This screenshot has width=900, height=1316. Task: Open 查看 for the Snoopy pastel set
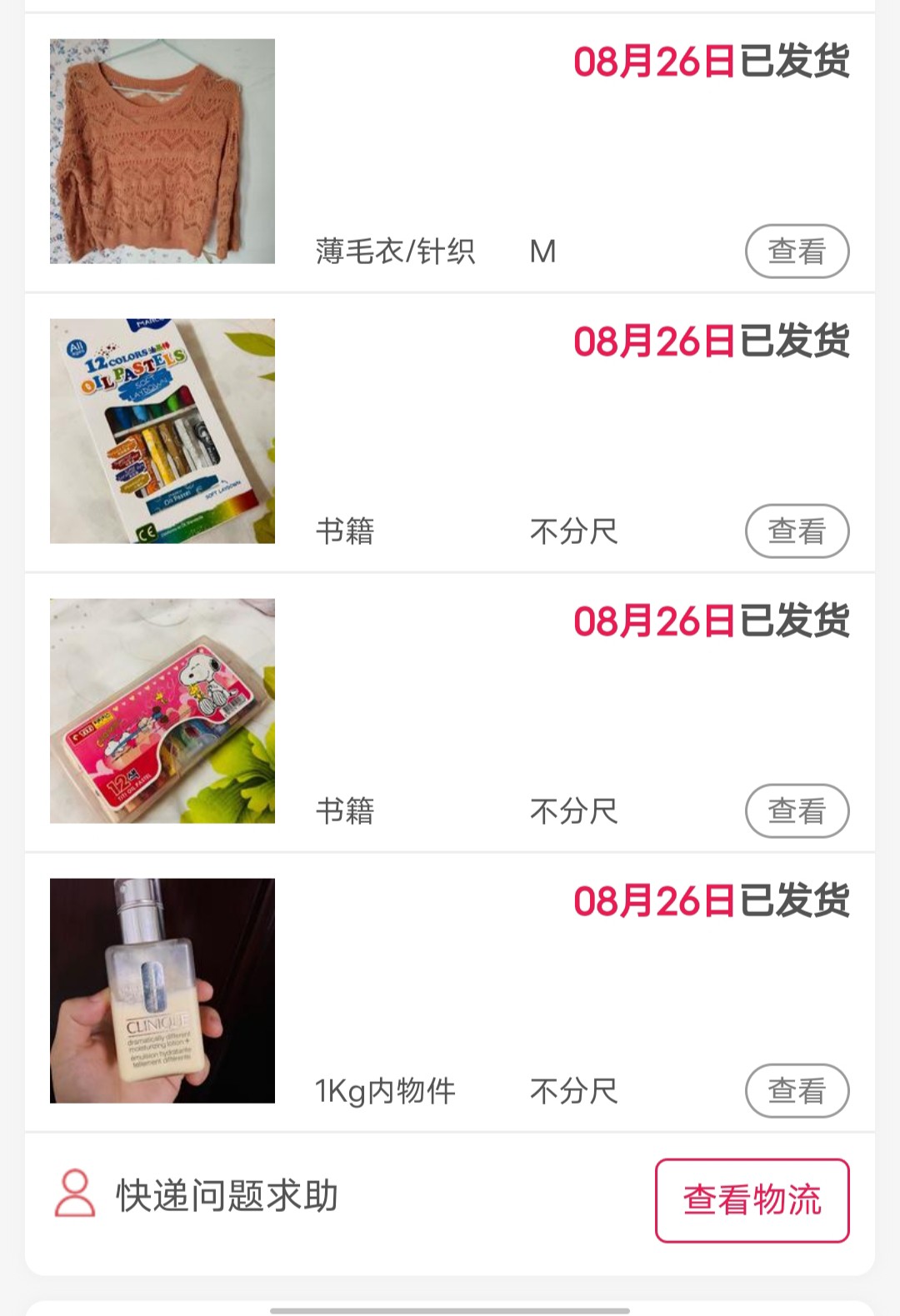[797, 810]
